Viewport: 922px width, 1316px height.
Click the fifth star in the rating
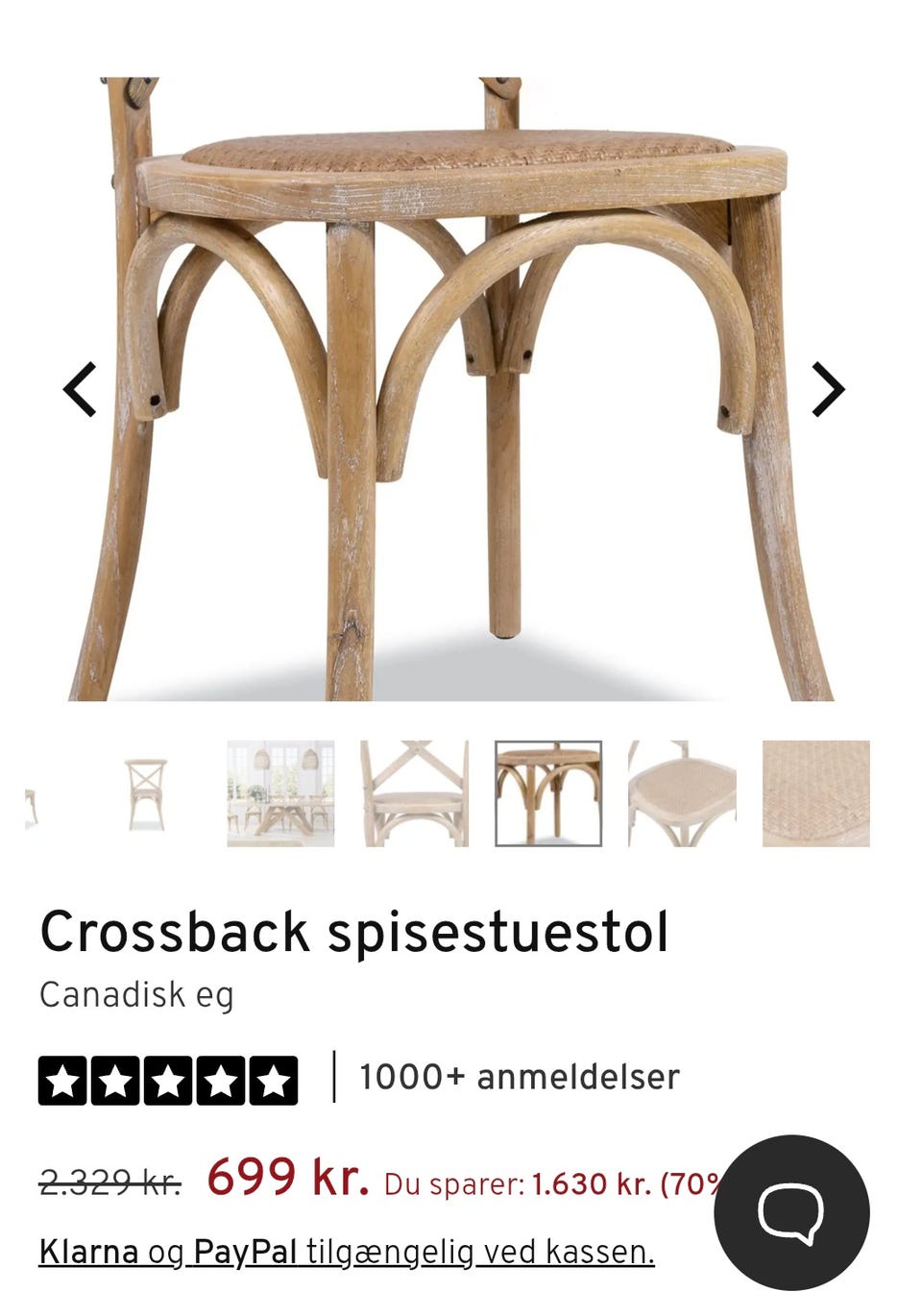(x=274, y=1078)
